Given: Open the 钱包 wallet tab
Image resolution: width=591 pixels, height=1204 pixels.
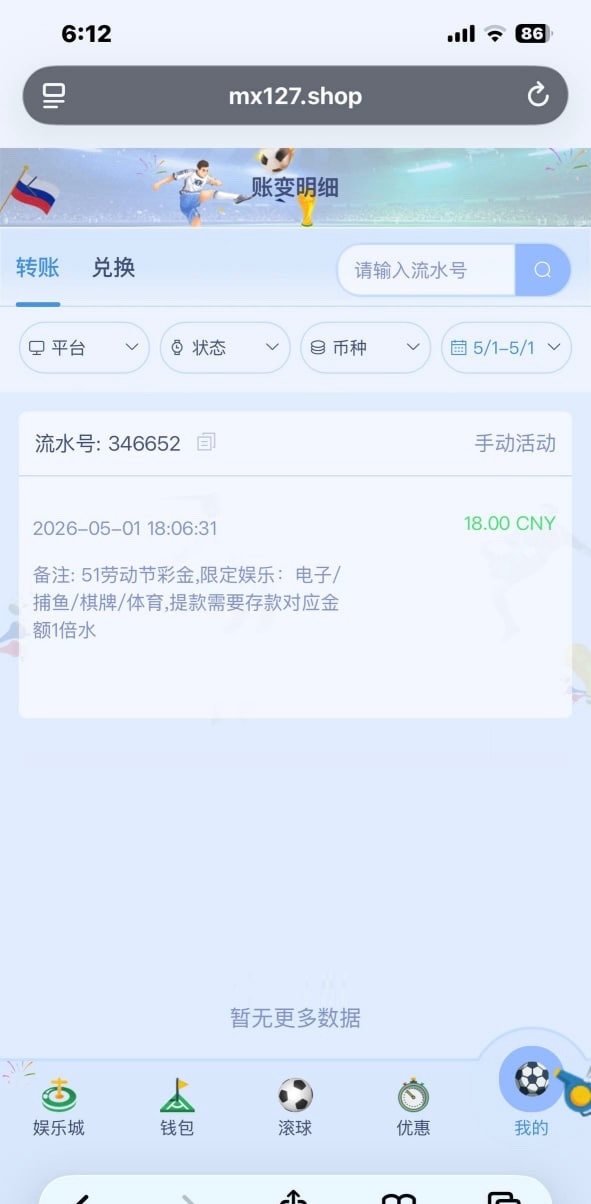Looking at the screenshot, I should [x=177, y=1108].
